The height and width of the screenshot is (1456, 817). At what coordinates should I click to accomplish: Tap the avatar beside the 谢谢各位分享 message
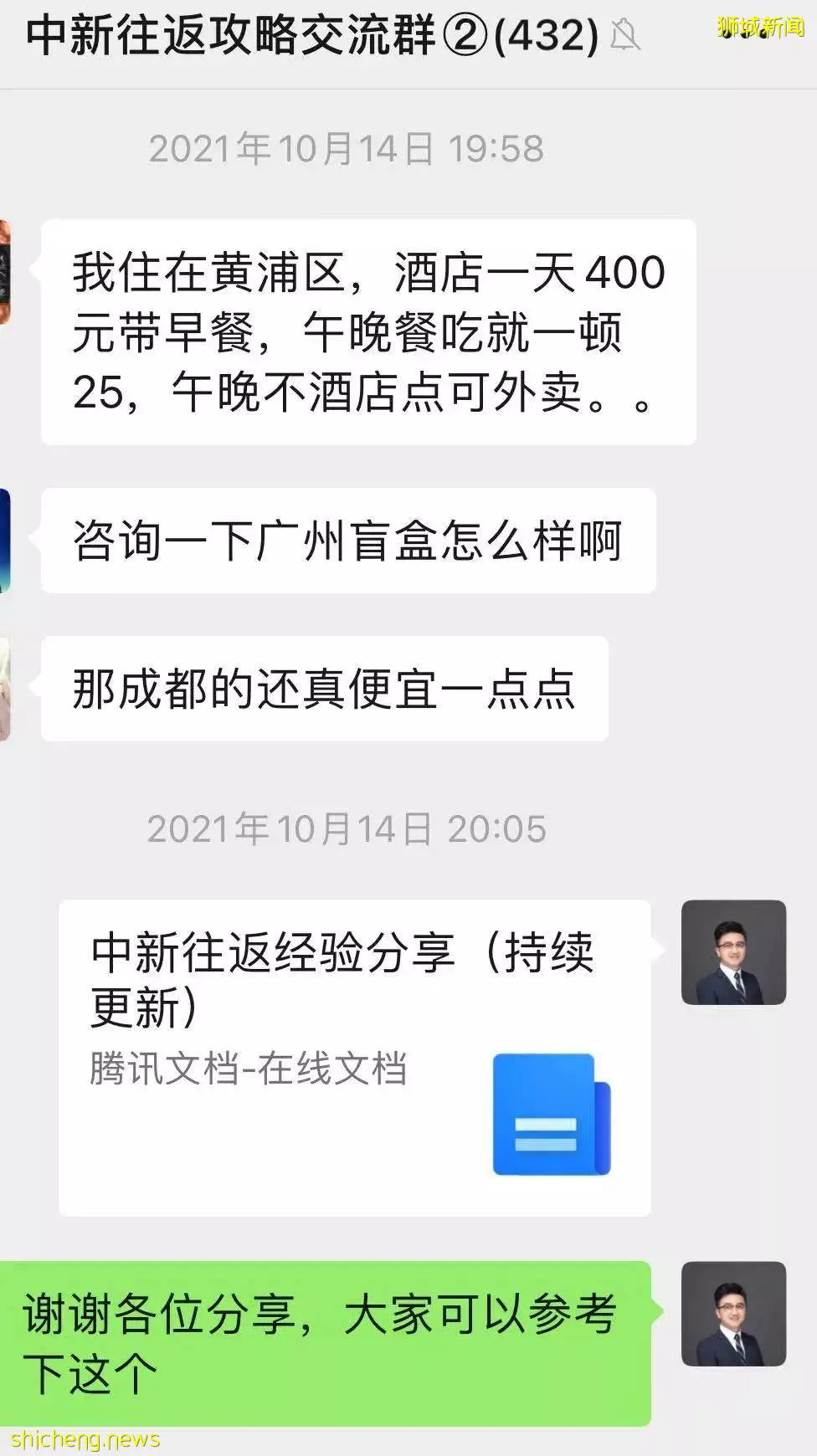(x=733, y=1314)
